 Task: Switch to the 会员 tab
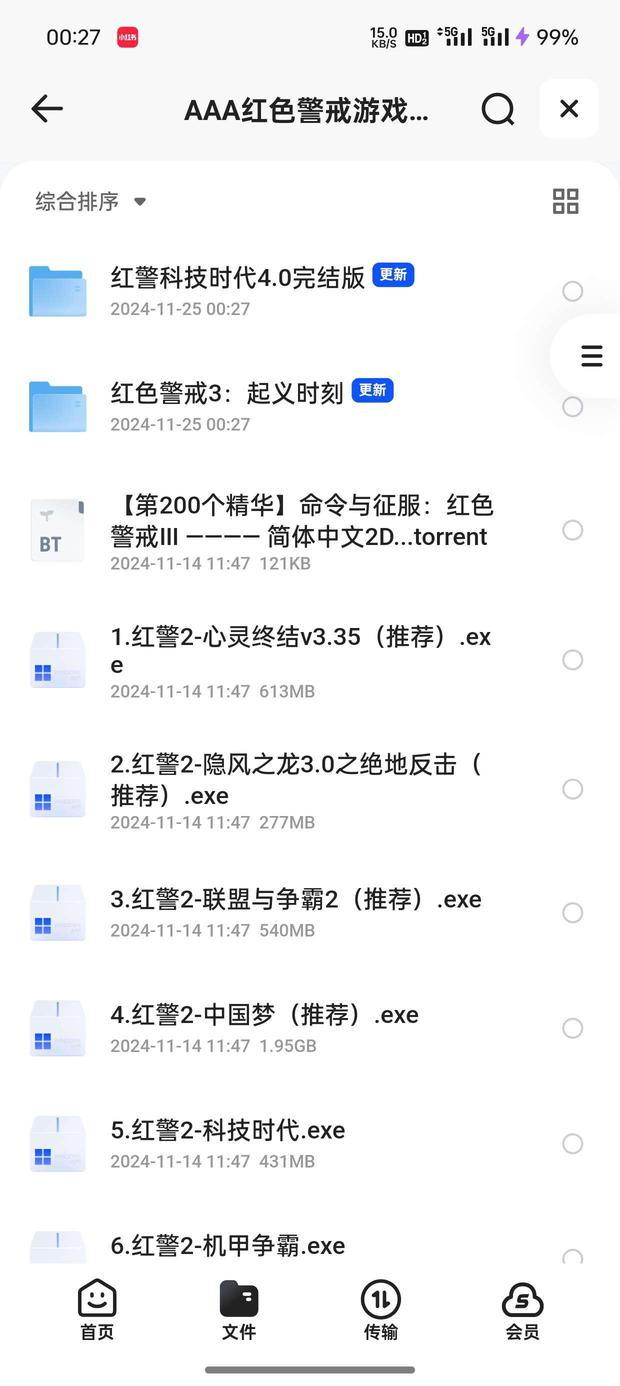[x=523, y=1310]
